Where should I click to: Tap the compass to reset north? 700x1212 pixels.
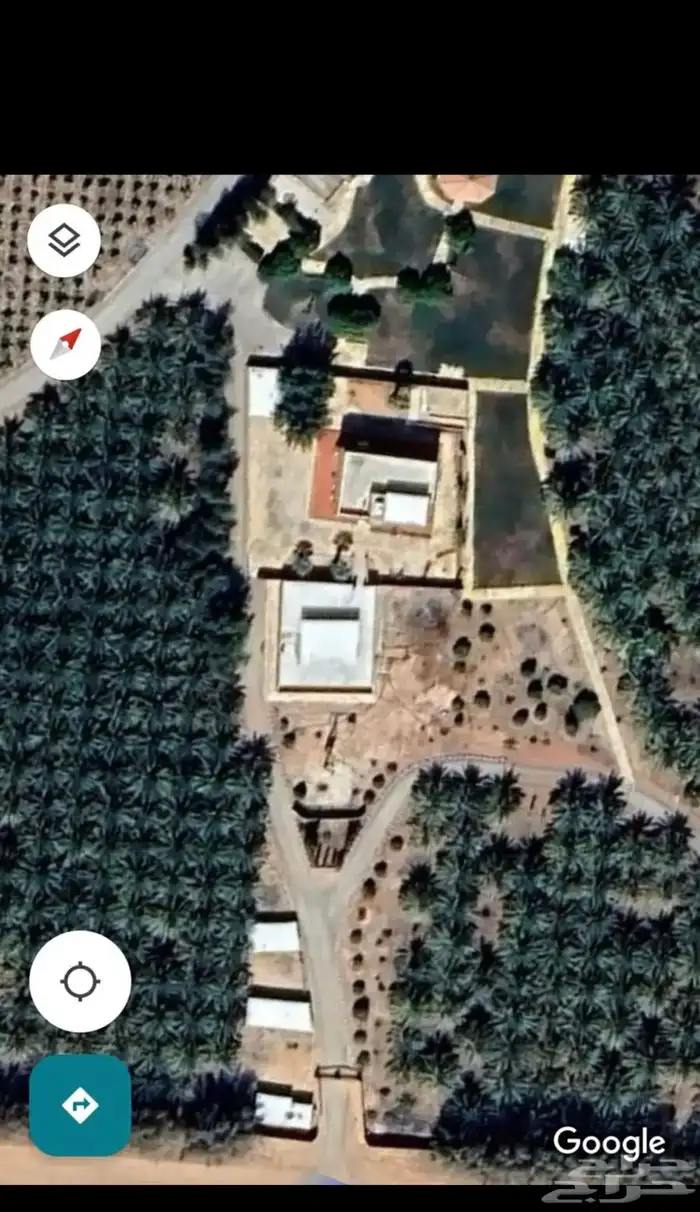point(65,344)
